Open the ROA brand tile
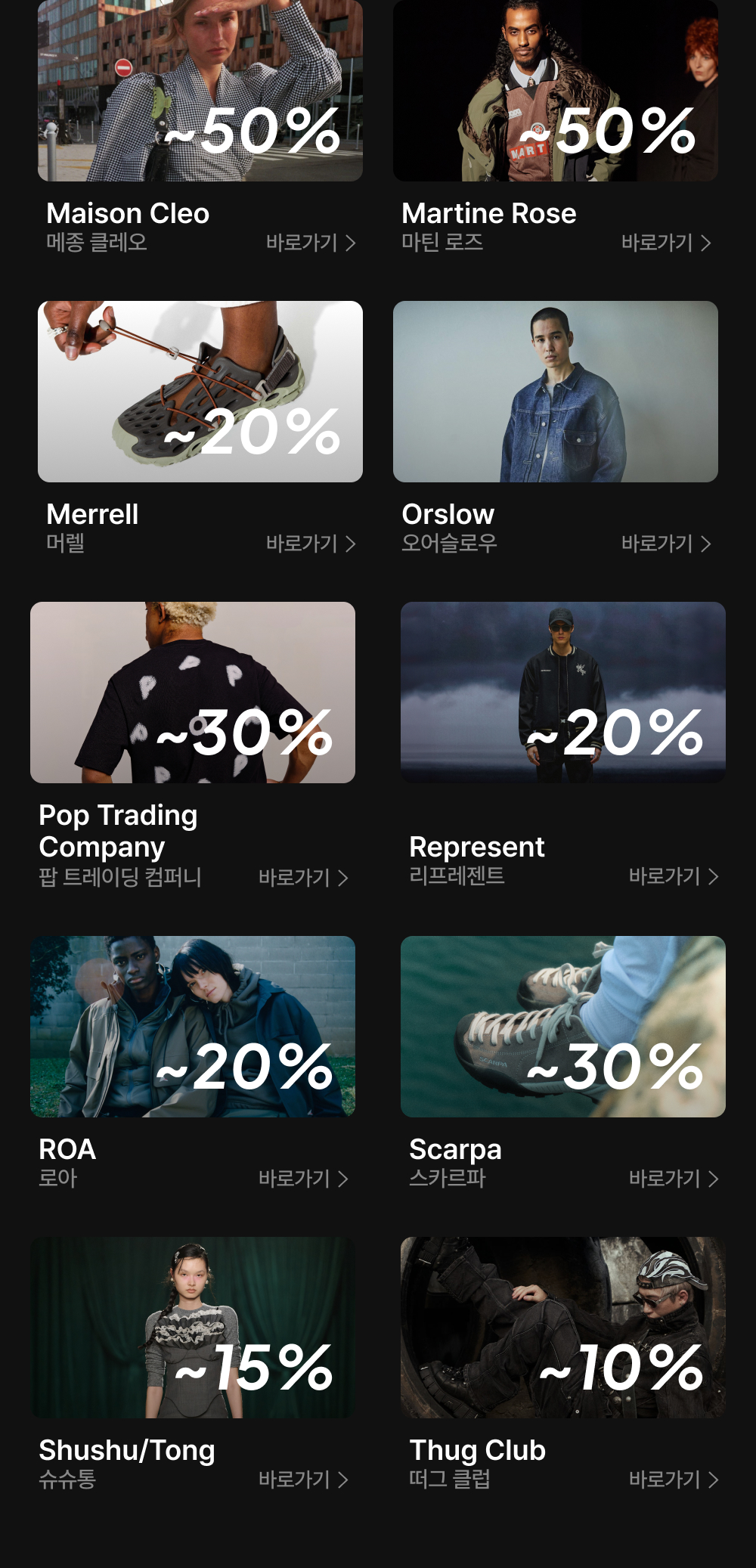The image size is (756, 1568). pyautogui.click(x=193, y=1027)
